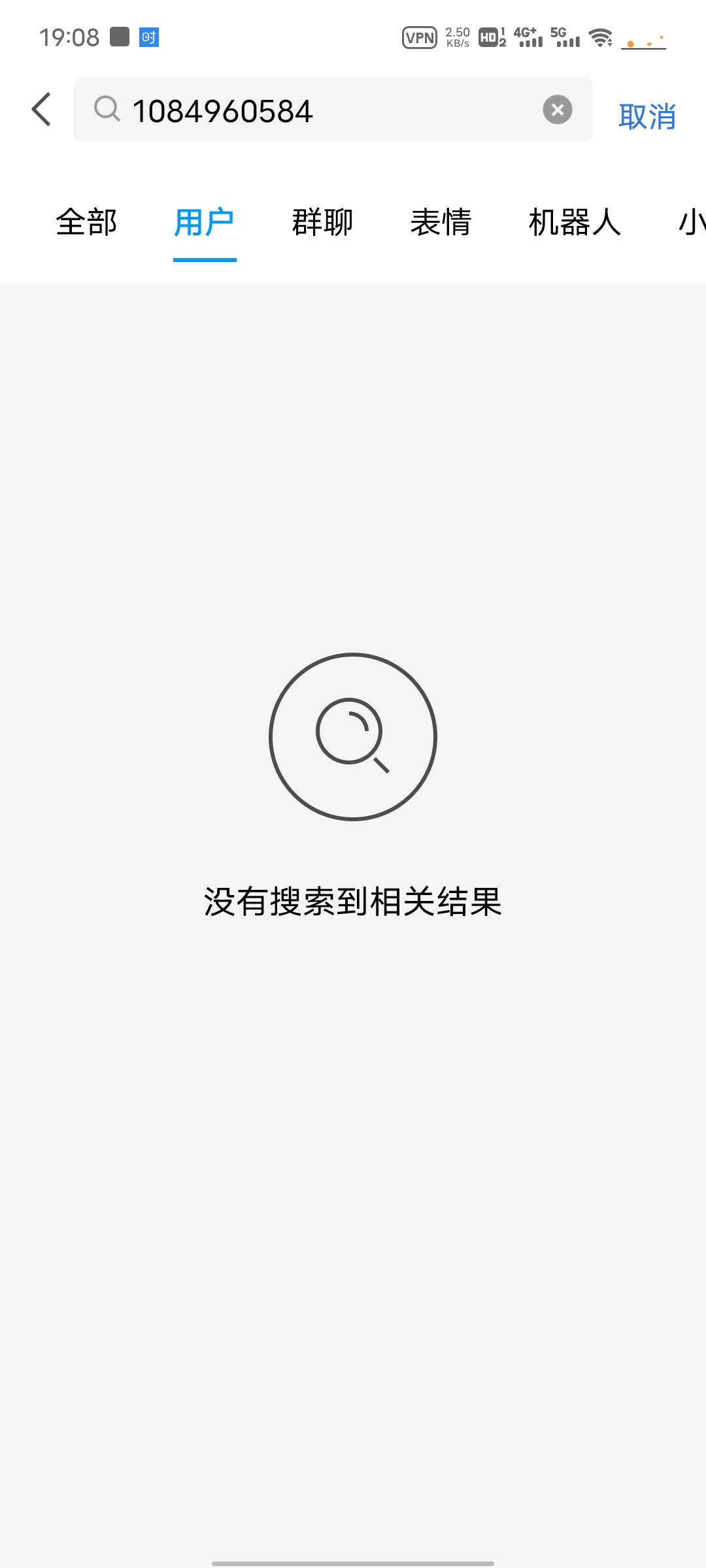
Task: Clear the search text with the X icon
Action: pyautogui.click(x=557, y=110)
